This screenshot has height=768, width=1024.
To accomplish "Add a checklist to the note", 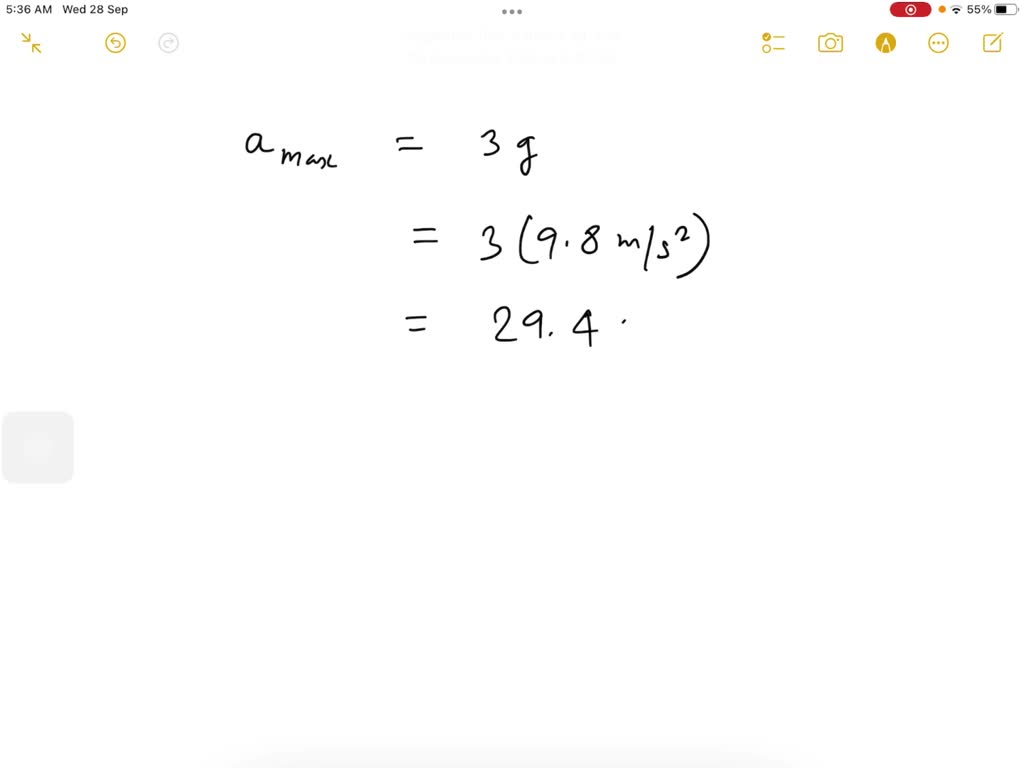I will click(x=773, y=43).
